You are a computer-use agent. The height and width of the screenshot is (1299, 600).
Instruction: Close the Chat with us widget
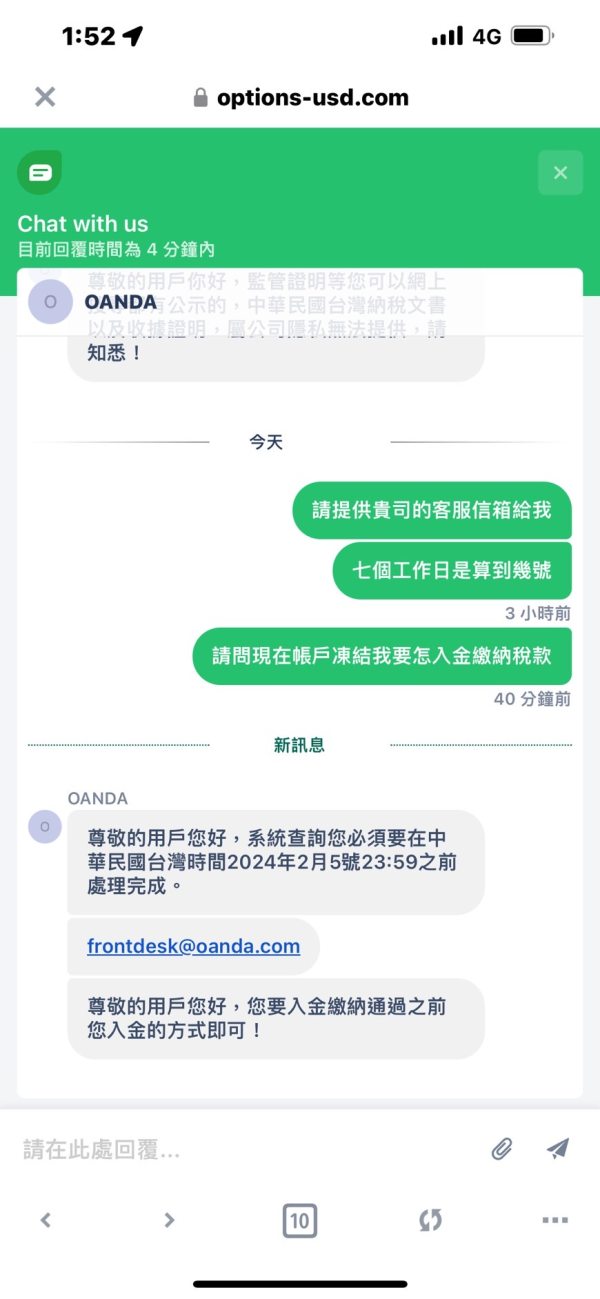coord(560,173)
